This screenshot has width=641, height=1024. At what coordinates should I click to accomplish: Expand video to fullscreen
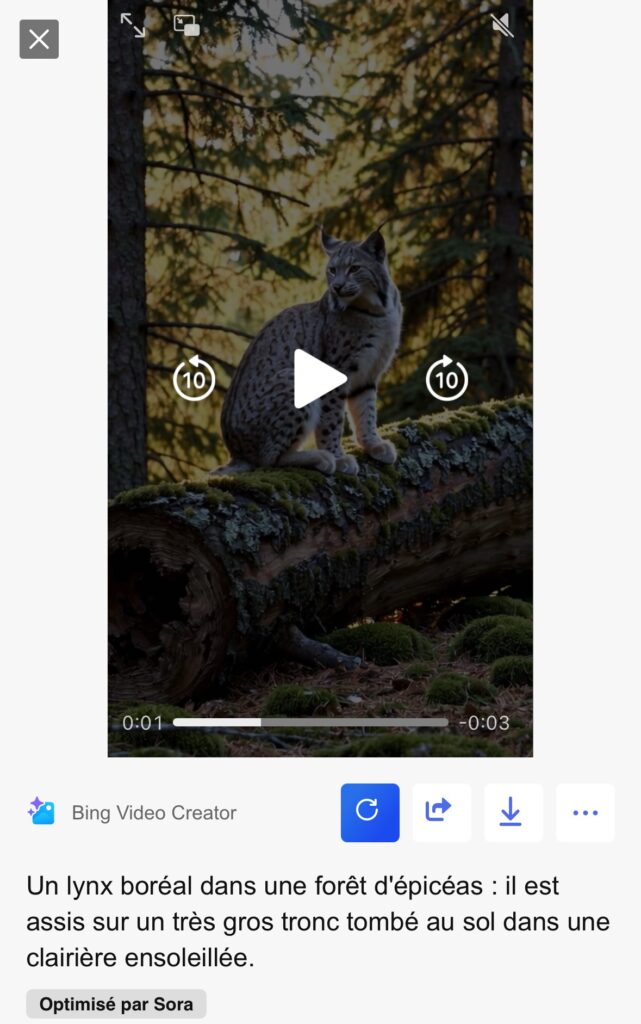tap(133, 25)
